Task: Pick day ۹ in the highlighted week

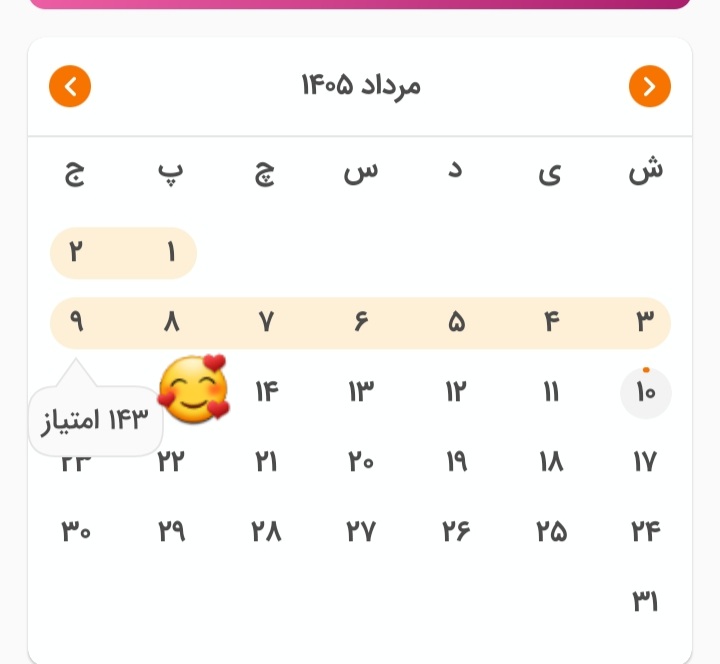Action: tap(76, 322)
